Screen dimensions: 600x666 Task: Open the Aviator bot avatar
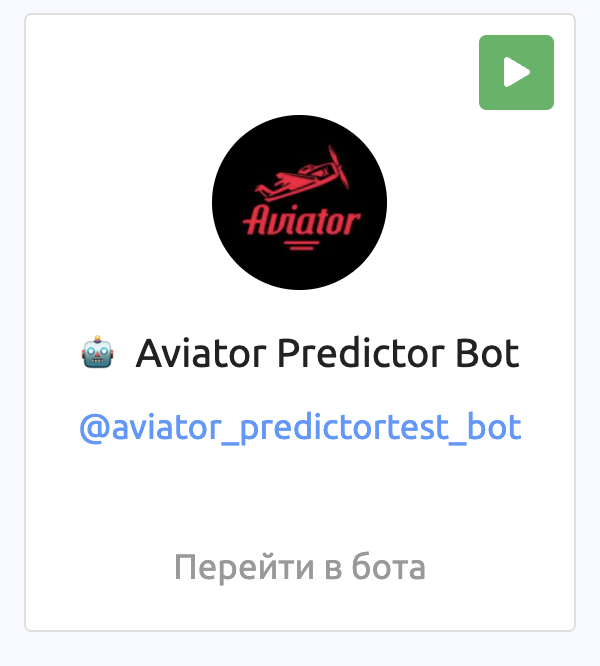point(300,203)
